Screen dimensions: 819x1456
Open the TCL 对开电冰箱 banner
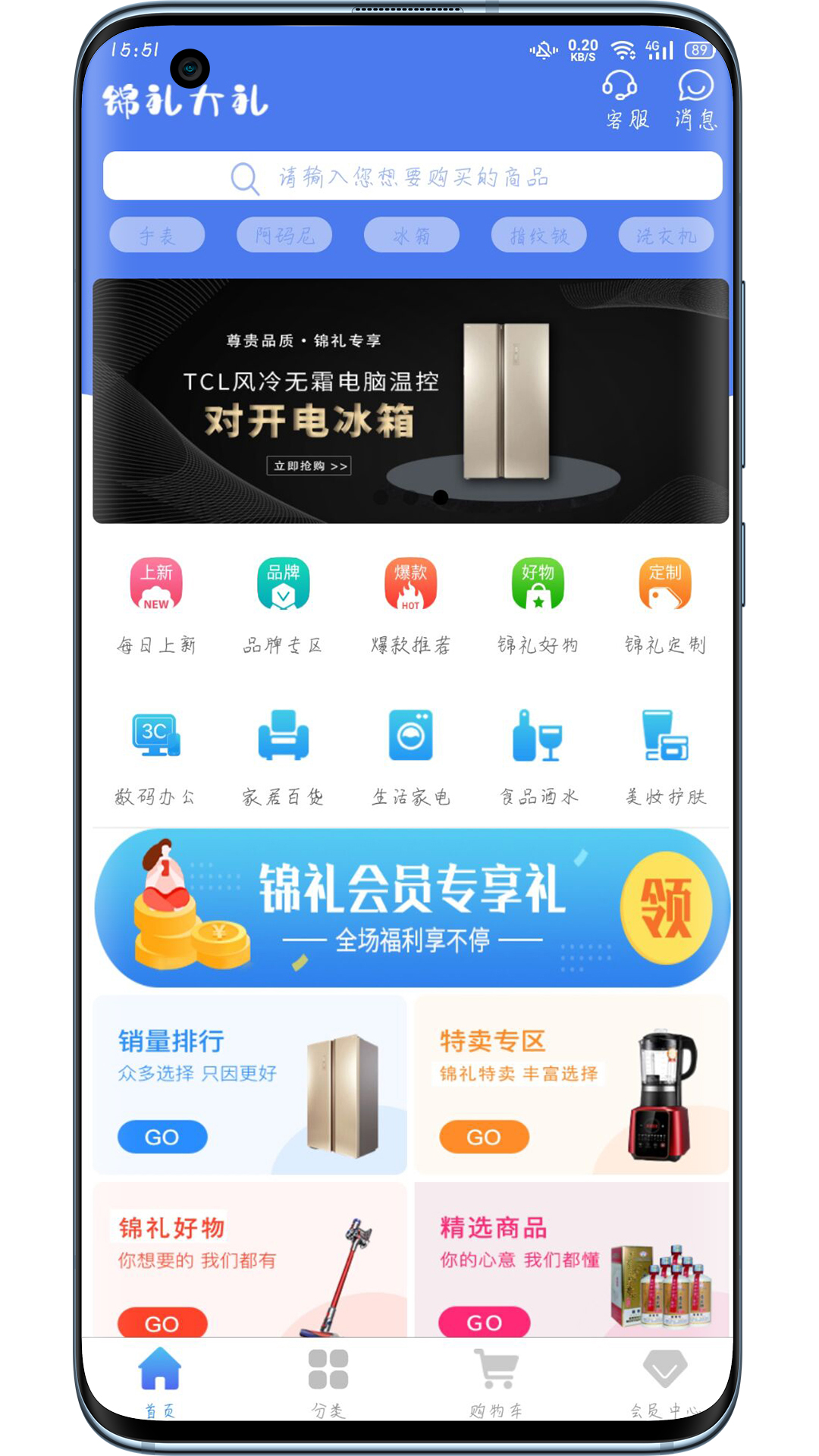point(410,400)
